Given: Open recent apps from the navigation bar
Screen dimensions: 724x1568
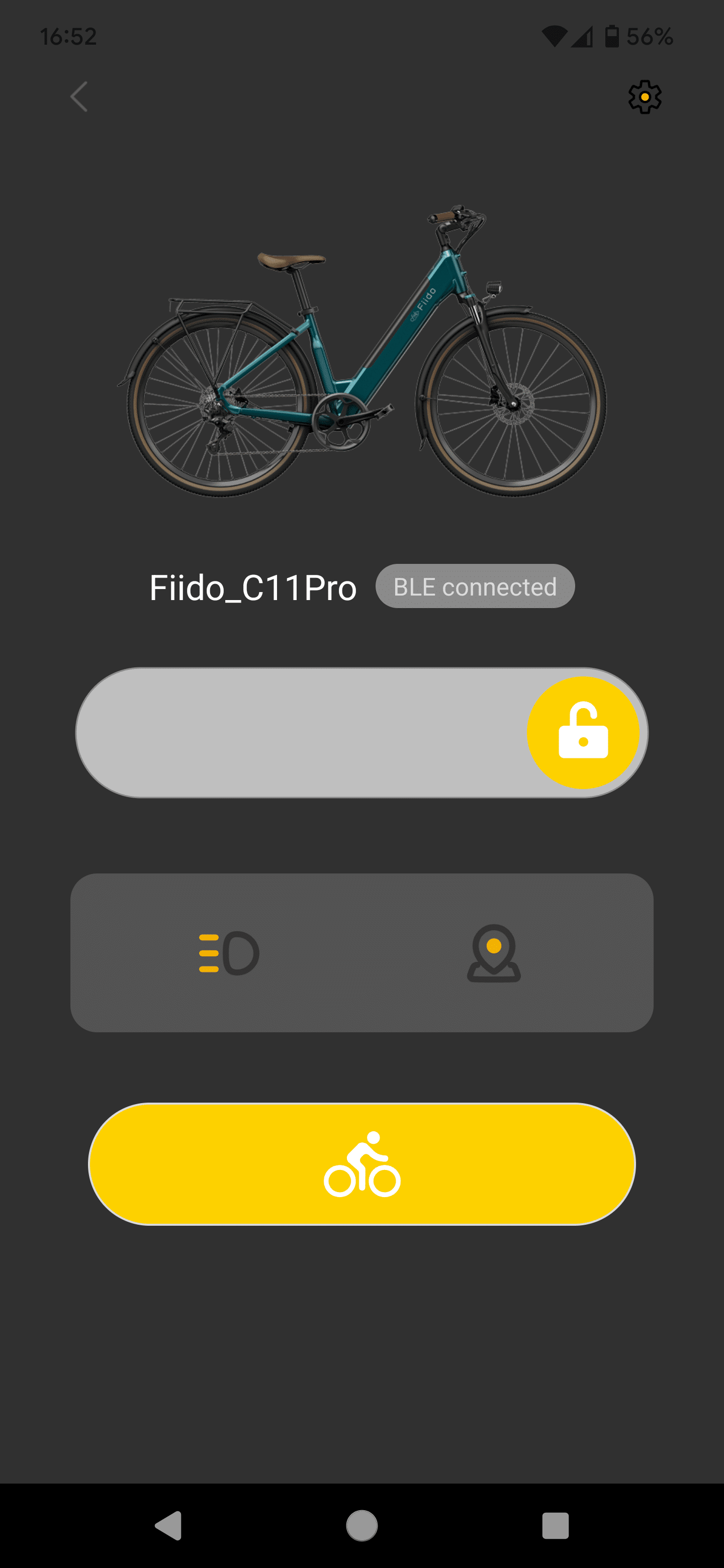Looking at the screenshot, I should [556, 1525].
